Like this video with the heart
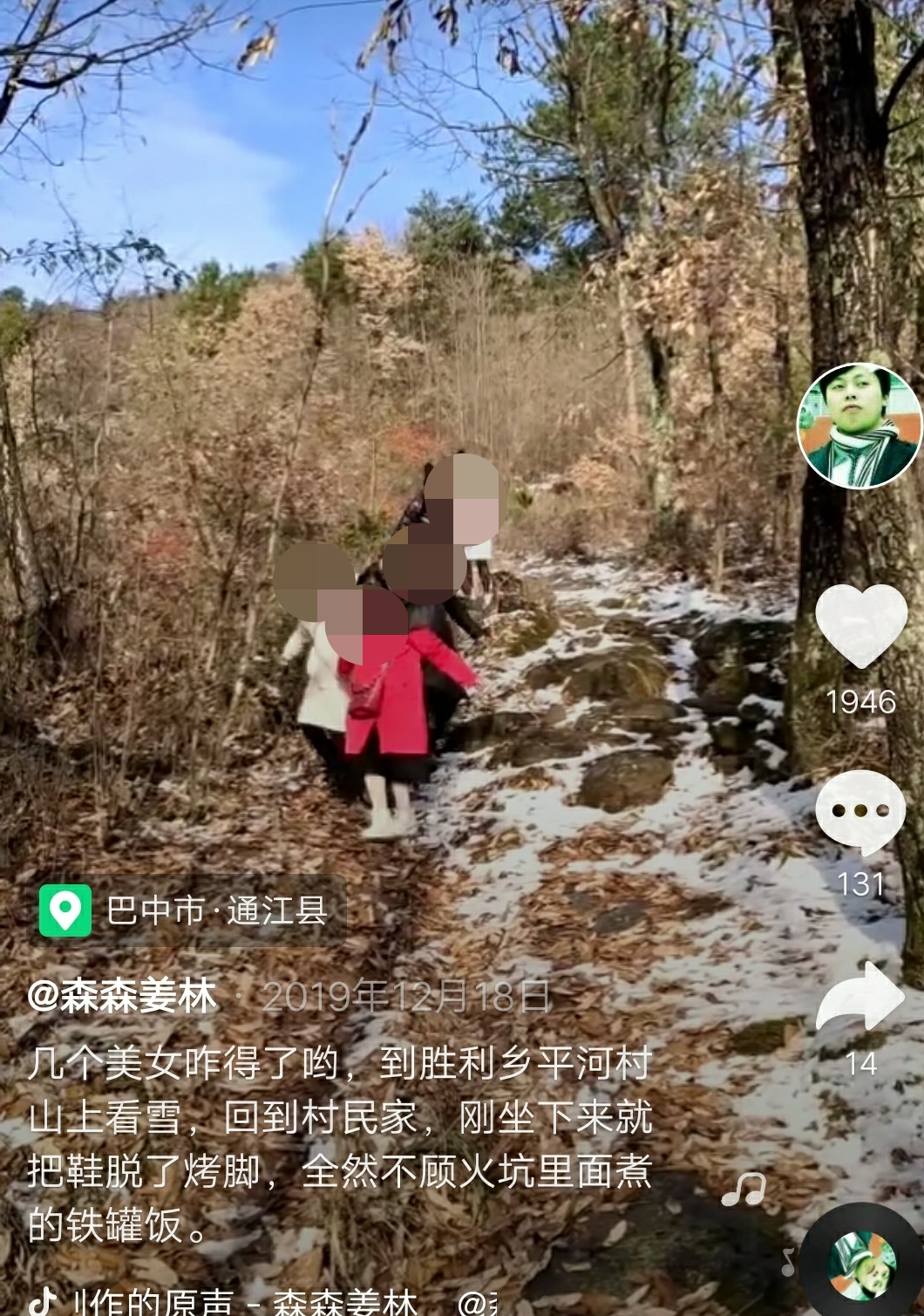This screenshot has height=1316, width=924. click(860, 624)
